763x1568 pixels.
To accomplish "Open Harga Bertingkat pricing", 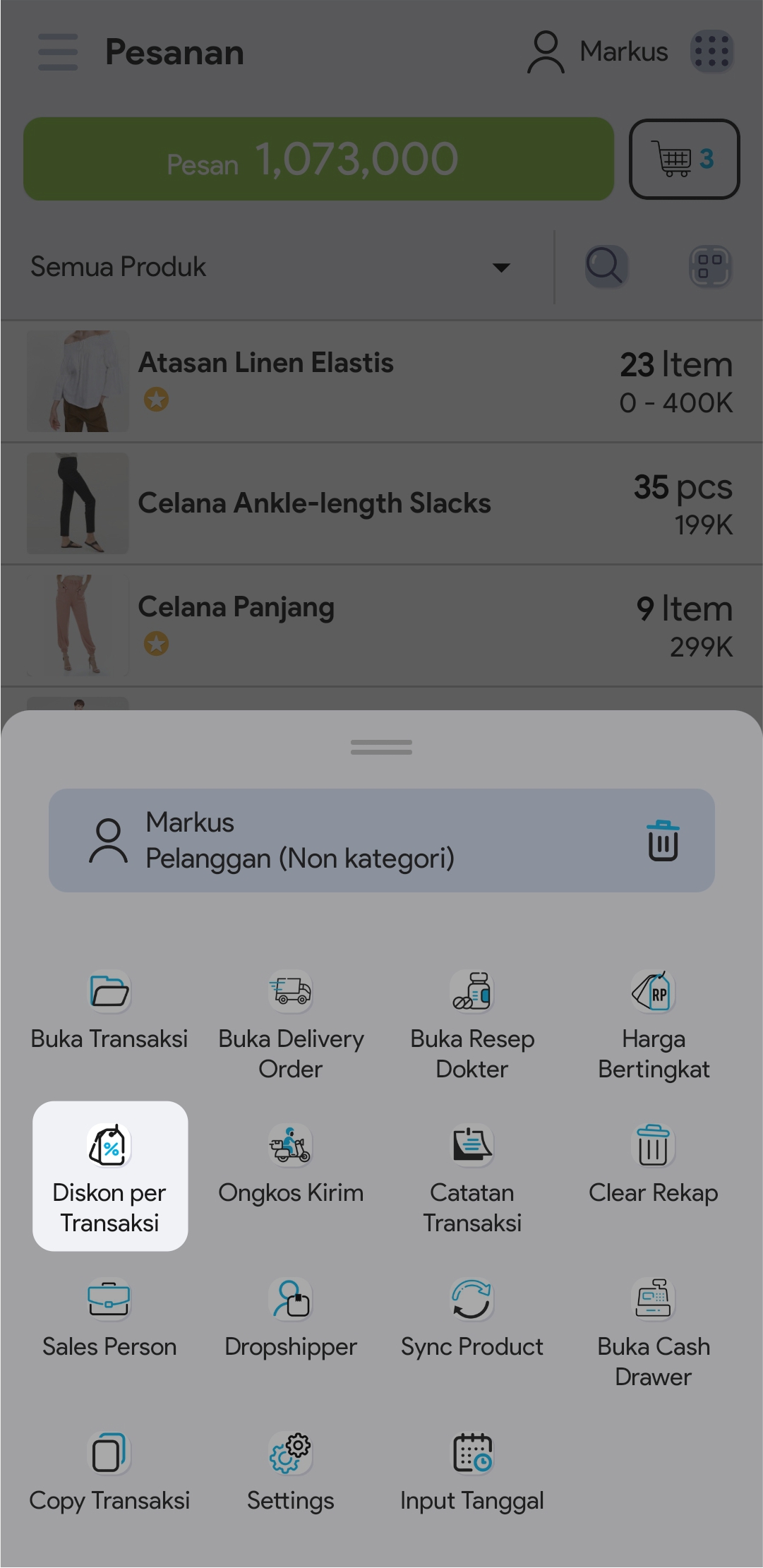I will (x=654, y=1024).
